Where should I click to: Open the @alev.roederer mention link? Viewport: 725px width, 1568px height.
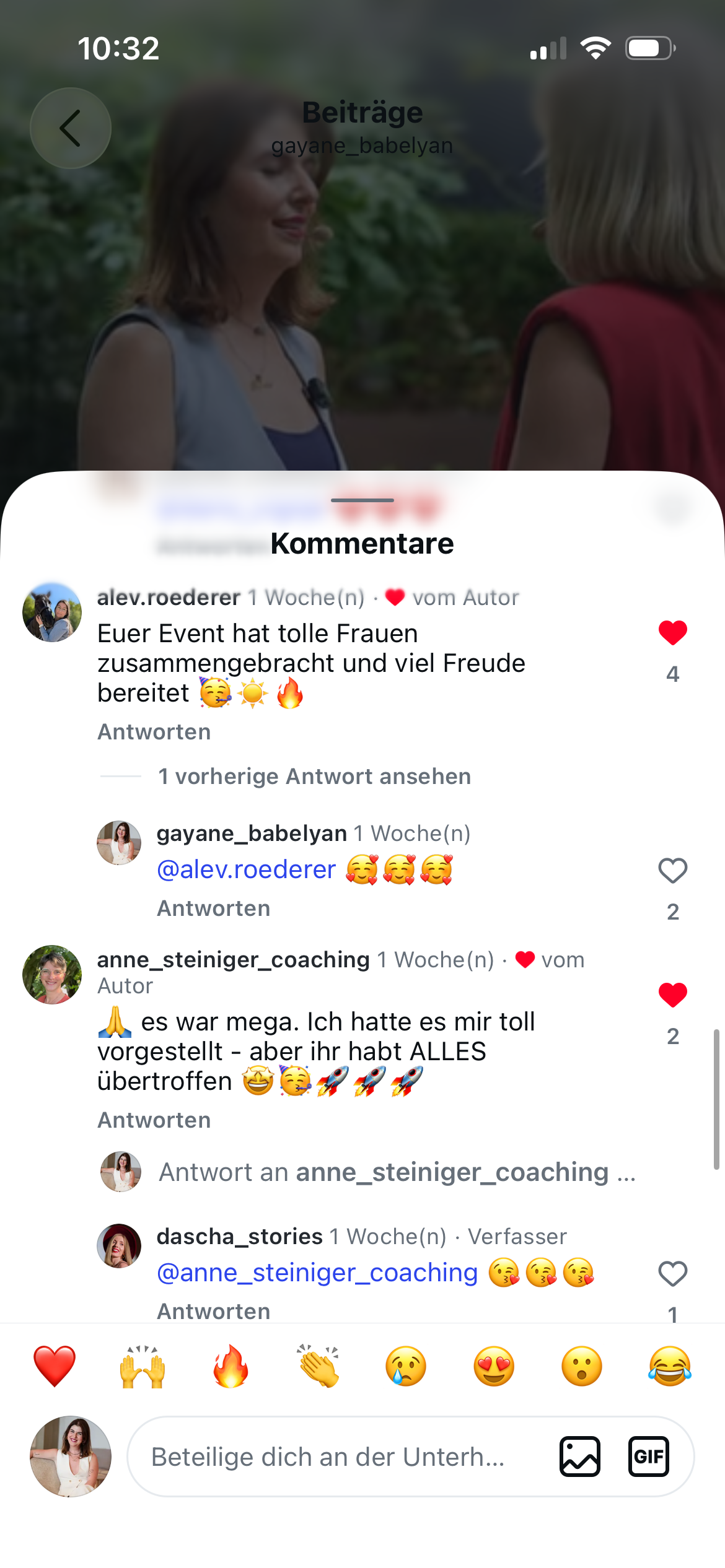point(247,869)
